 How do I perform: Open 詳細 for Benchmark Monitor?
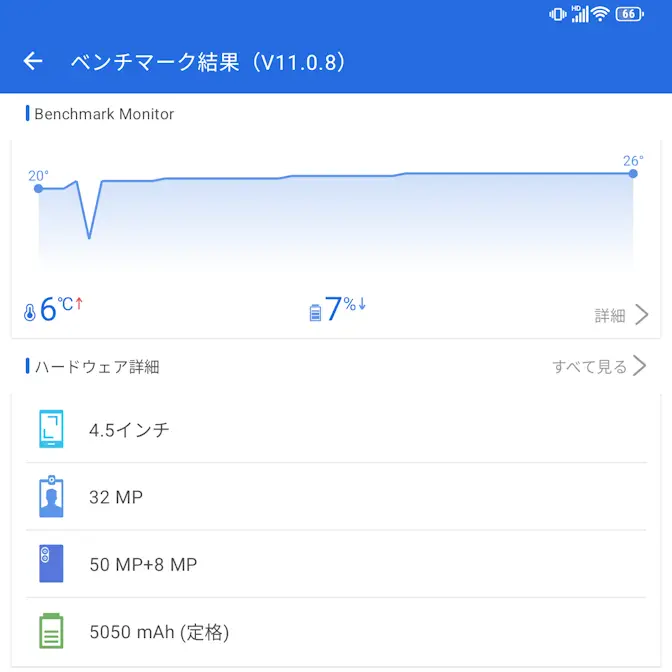coord(621,315)
